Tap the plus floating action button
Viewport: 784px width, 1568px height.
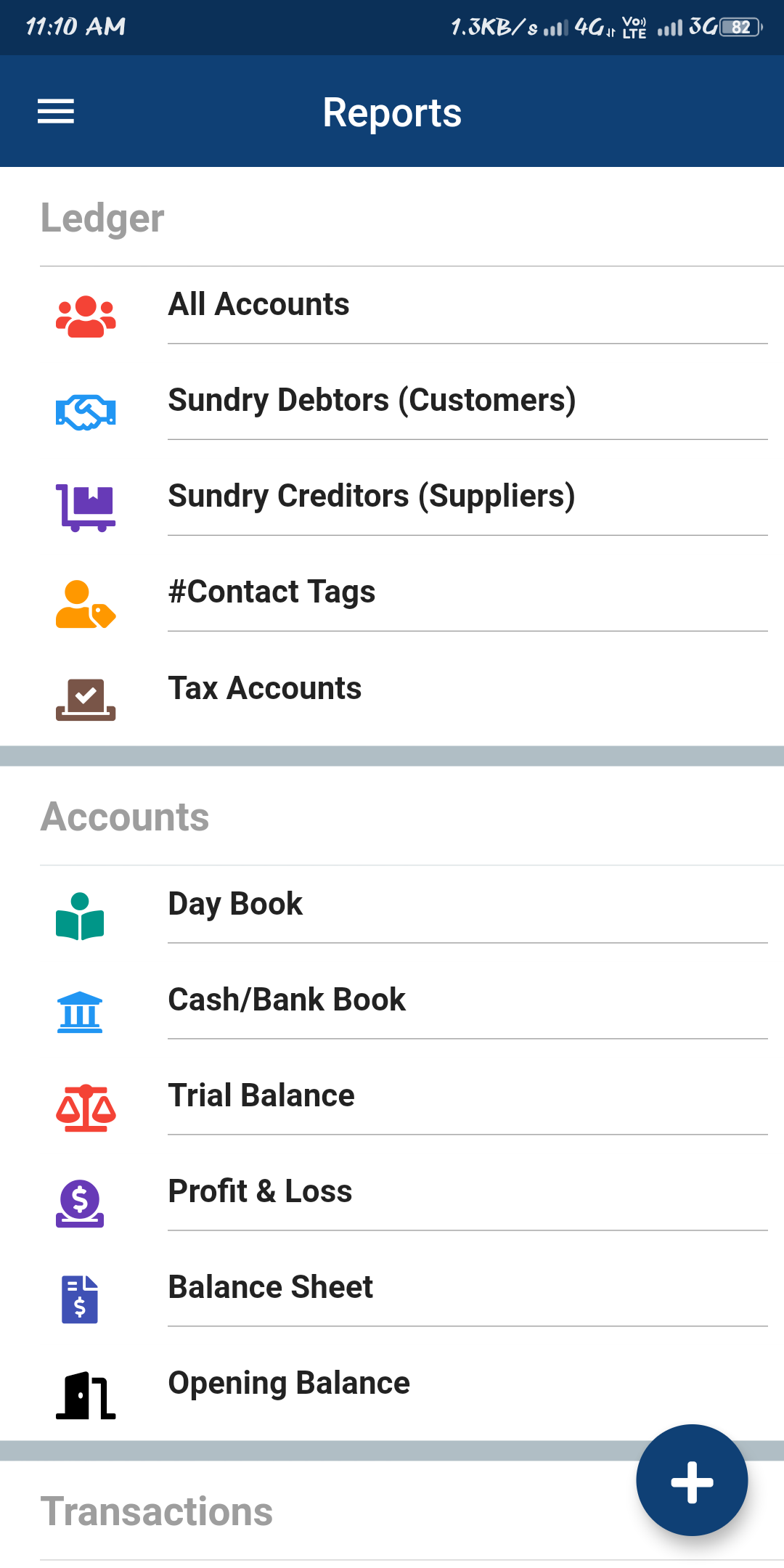pyautogui.click(x=691, y=1481)
